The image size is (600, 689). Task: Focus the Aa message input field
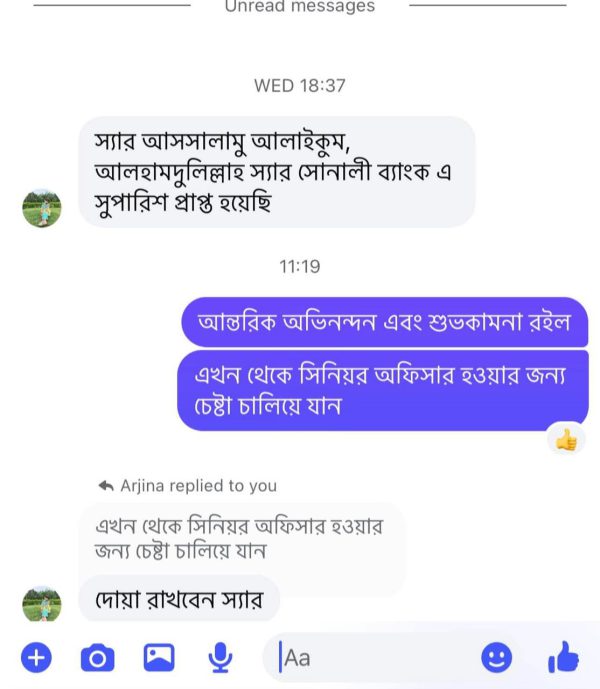pos(380,657)
